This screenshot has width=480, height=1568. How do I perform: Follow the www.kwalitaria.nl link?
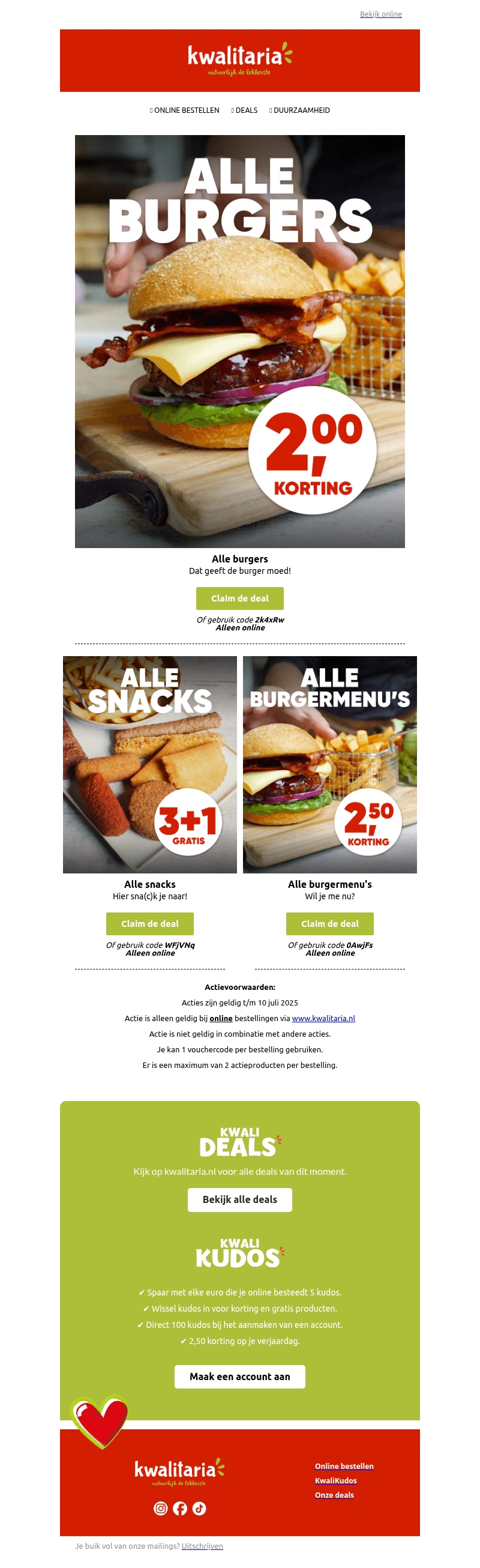pos(323,1018)
